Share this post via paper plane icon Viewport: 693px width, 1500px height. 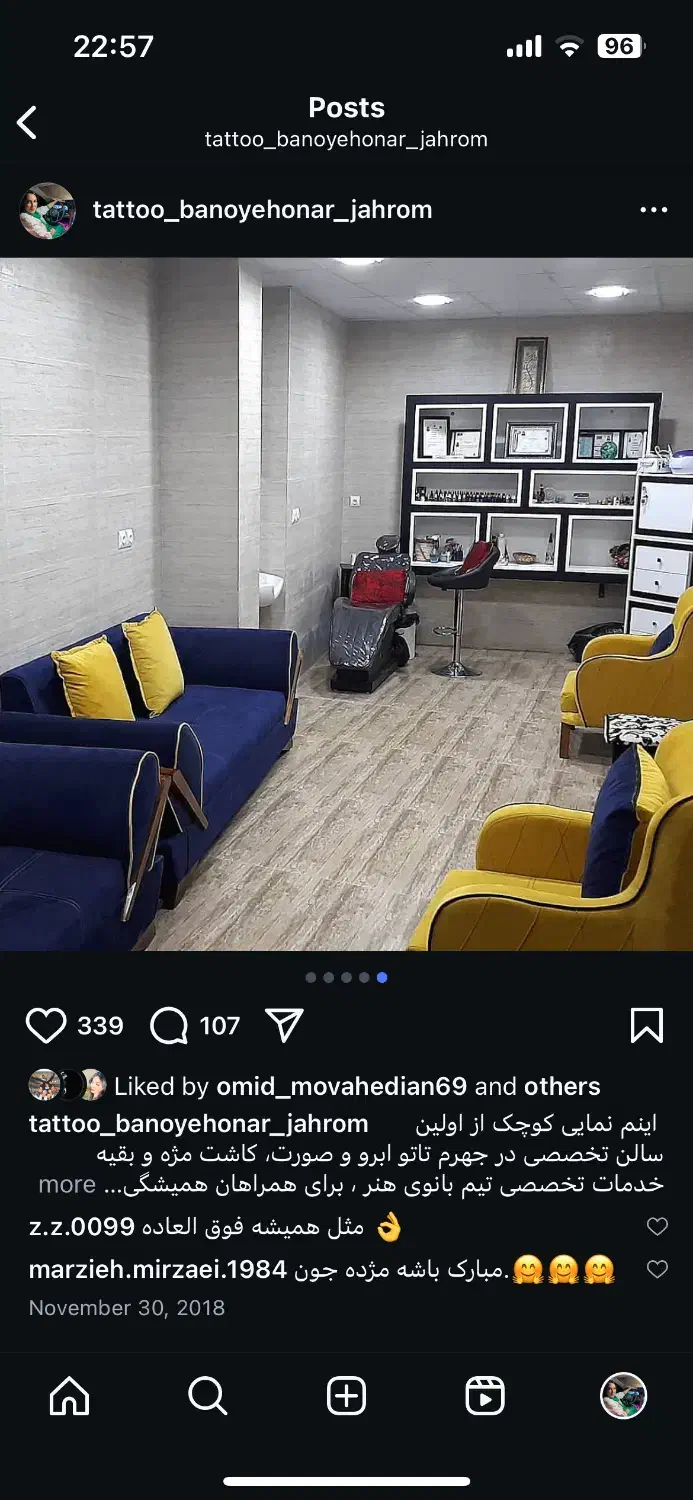(x=284, y=1026)
